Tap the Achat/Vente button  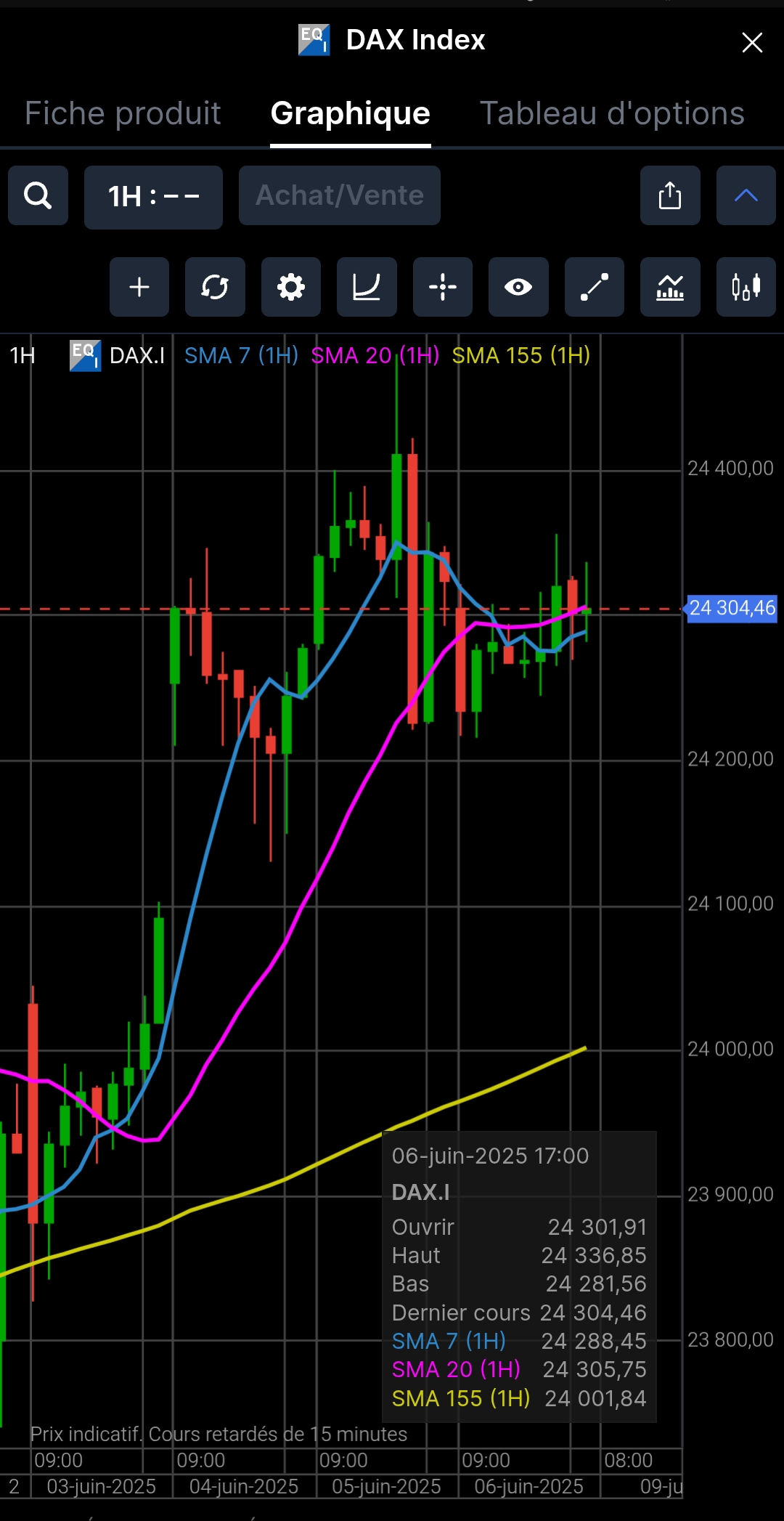[x=339, y=195]
